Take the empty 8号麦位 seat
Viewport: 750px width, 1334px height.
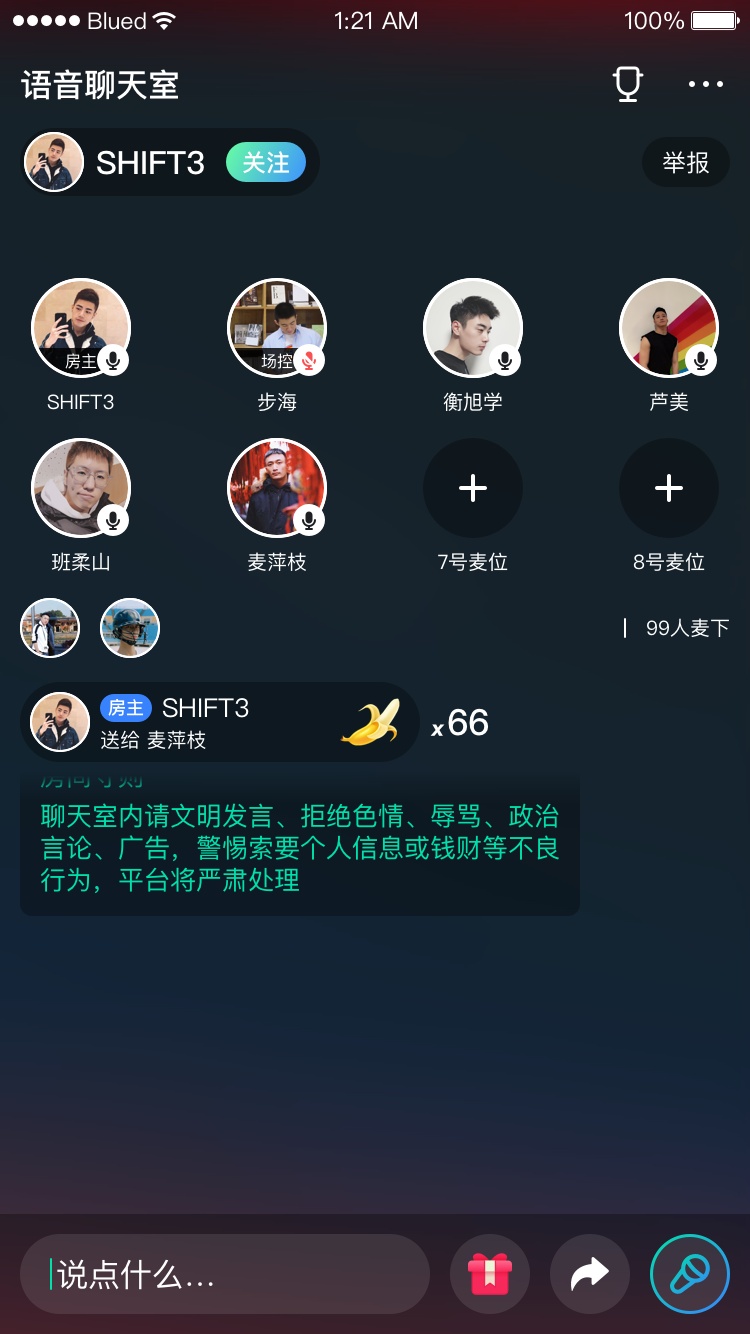coord(668,488)
